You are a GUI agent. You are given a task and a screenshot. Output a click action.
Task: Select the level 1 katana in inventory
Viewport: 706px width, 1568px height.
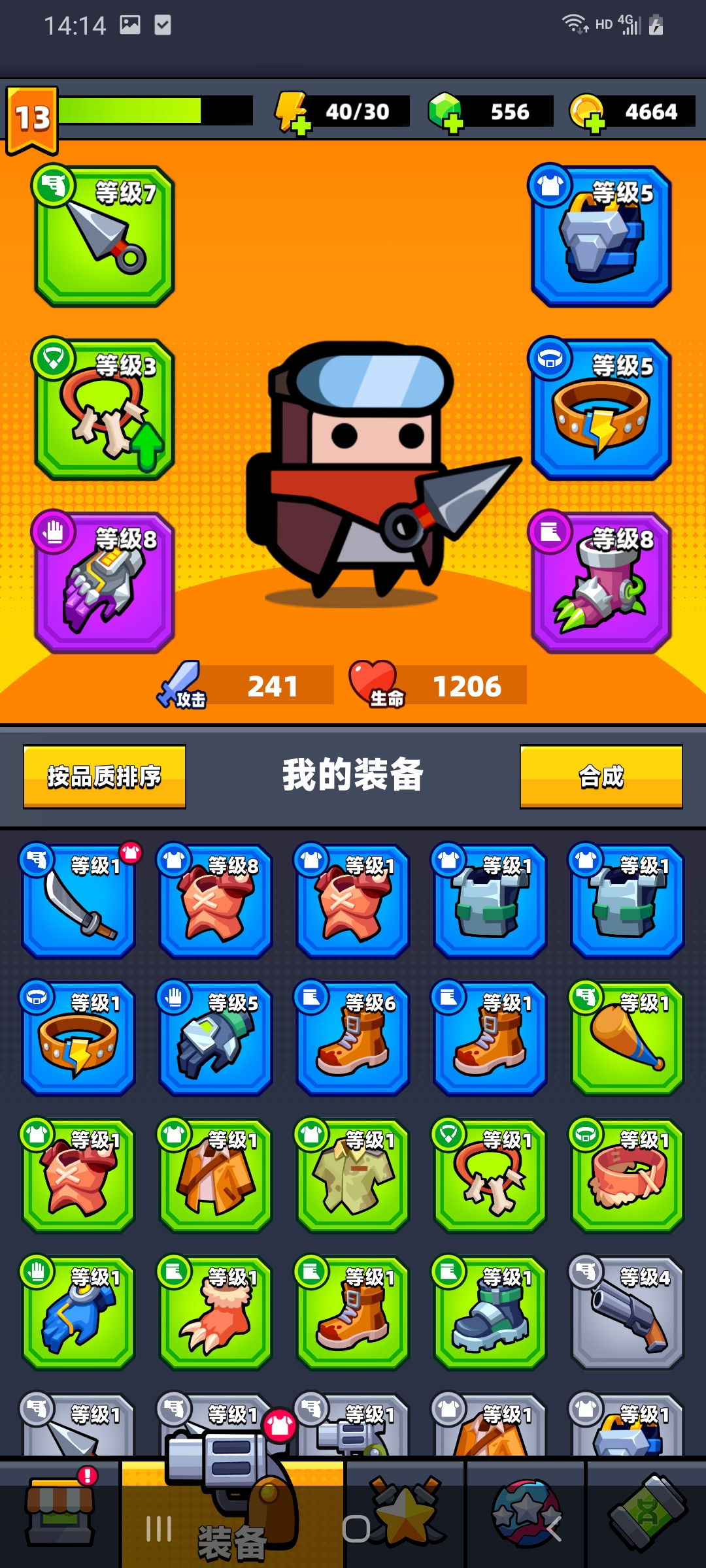(x=78, y=902)
